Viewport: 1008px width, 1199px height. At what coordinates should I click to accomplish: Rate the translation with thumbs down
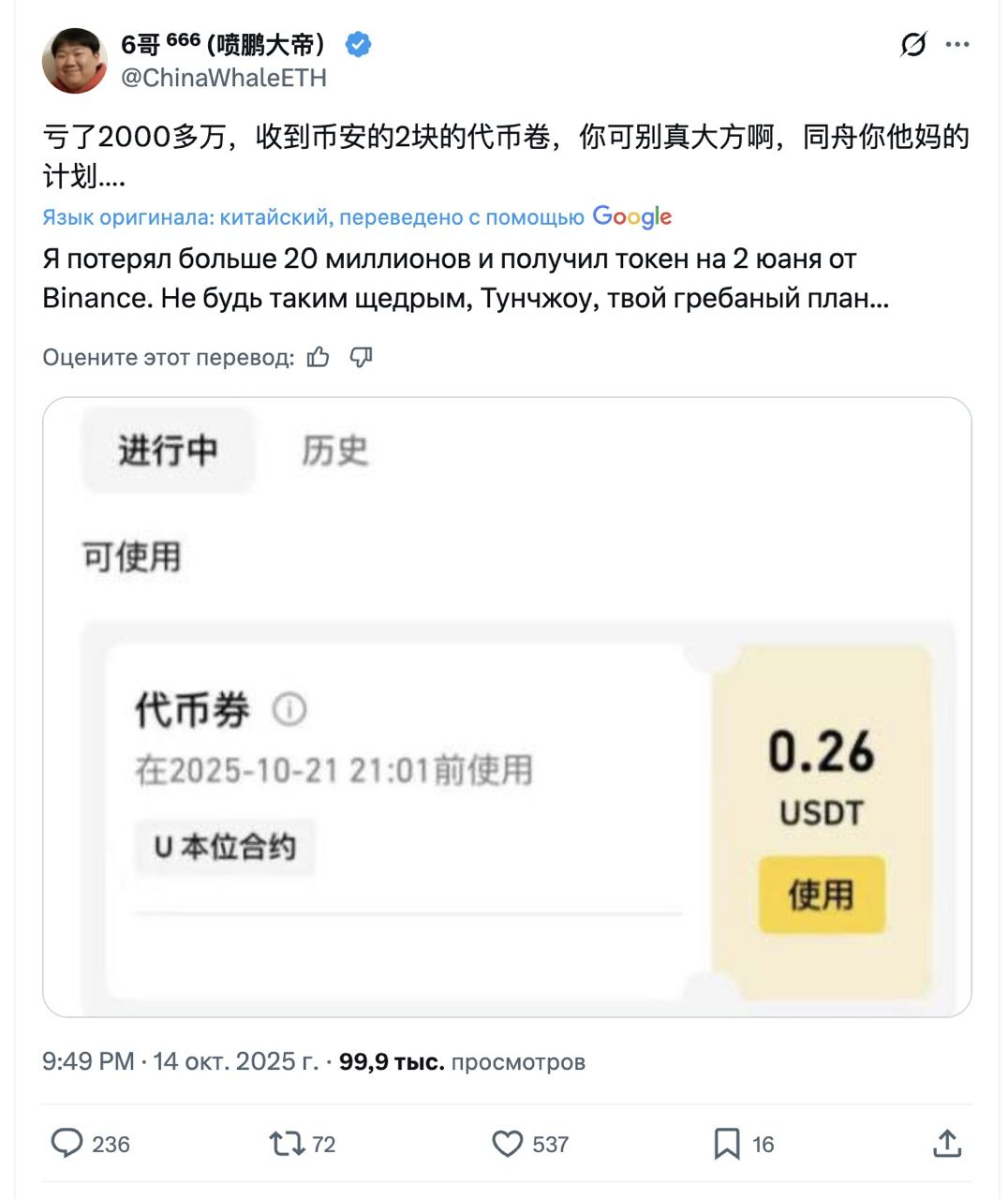pyautogui.click(x=362, y=357)
